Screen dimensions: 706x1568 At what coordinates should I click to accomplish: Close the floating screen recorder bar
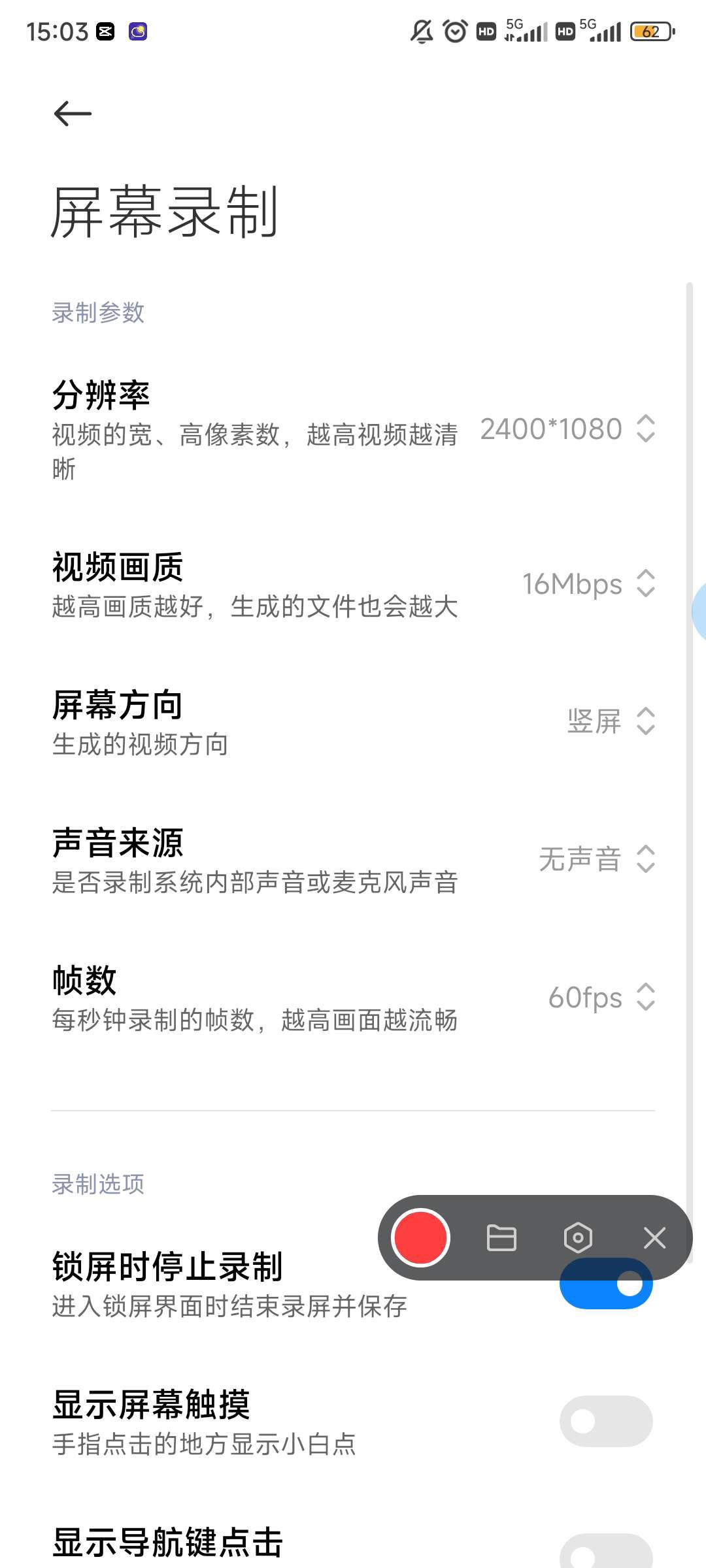tap(654, 1238)
